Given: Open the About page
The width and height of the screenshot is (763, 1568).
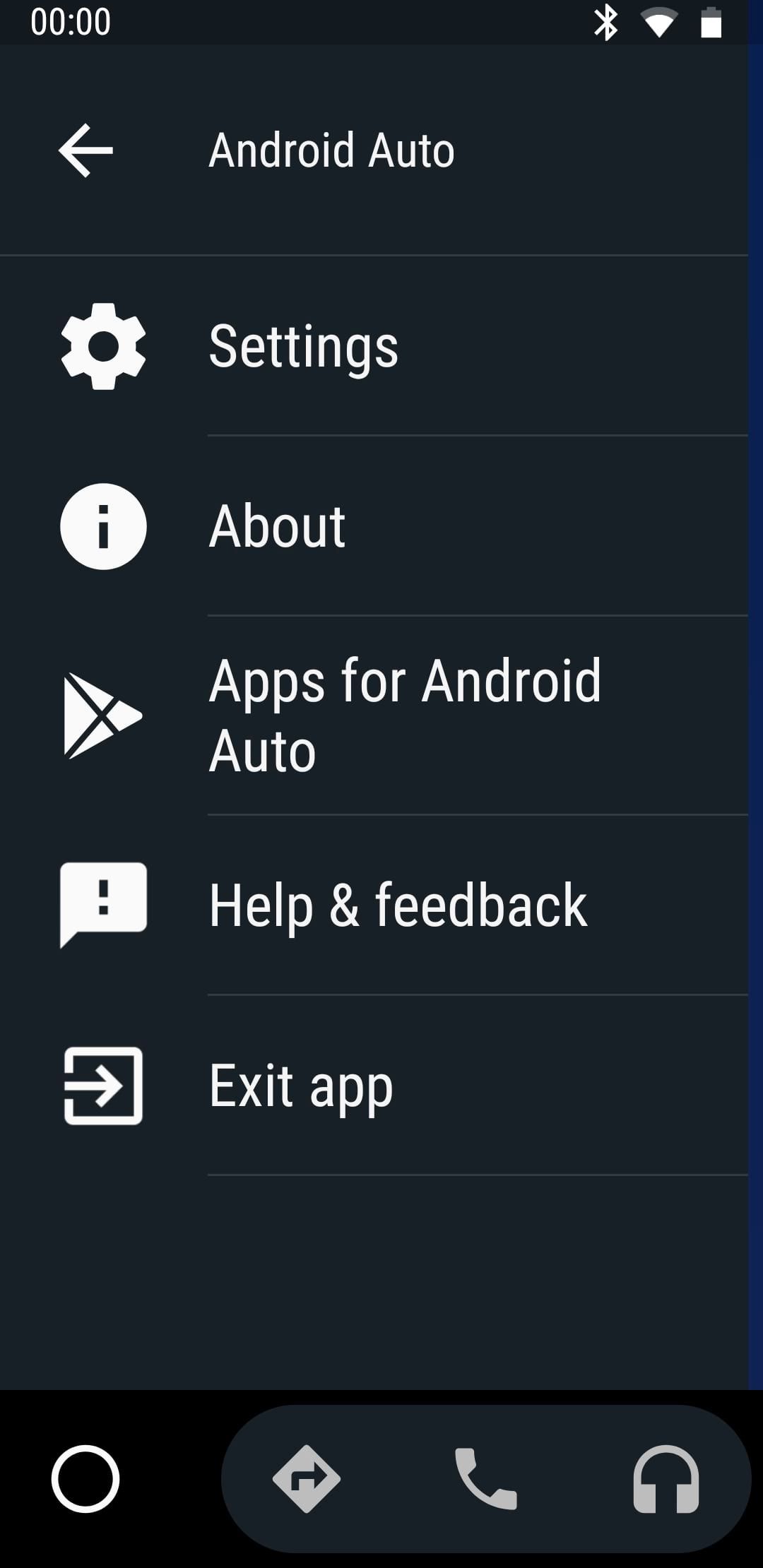Looking at the screenshot, I should pyautogui.click(x=374, y=526).
